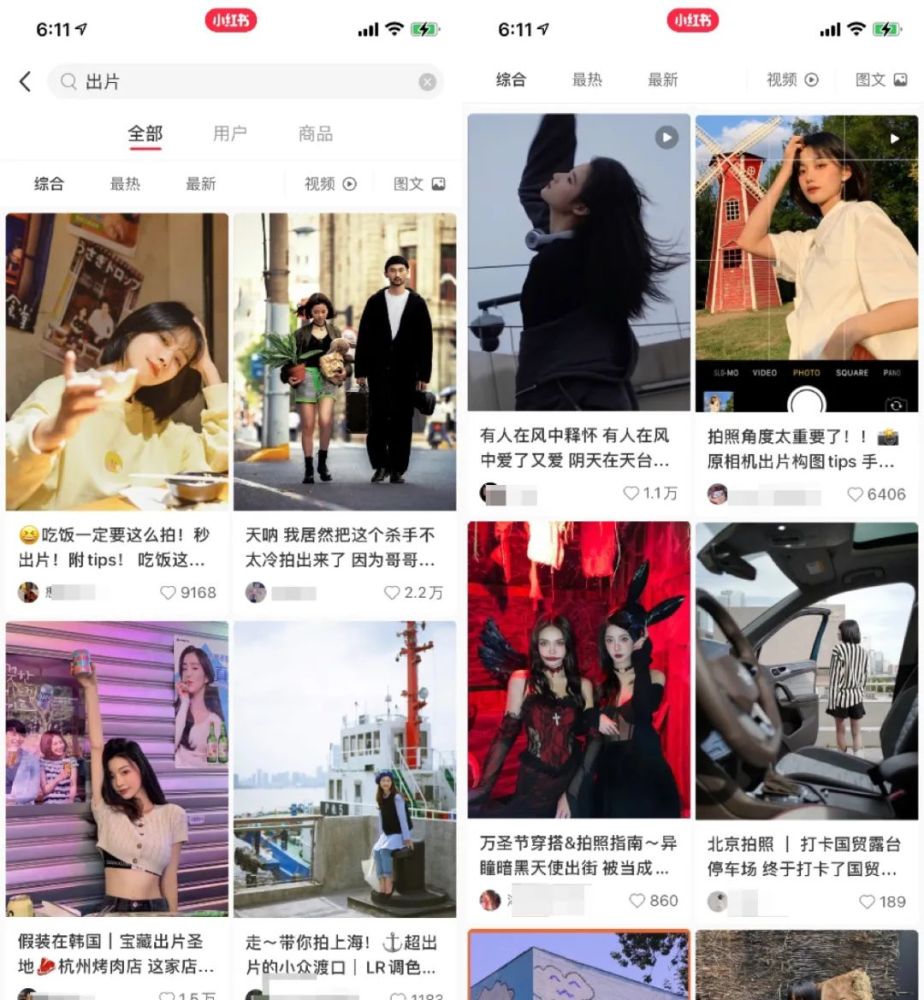Image resolution: width=924 pixels, height=1000 pixels.
Task: Open the post 天呐 我居然把这个杀手
Action: (344, 362)
